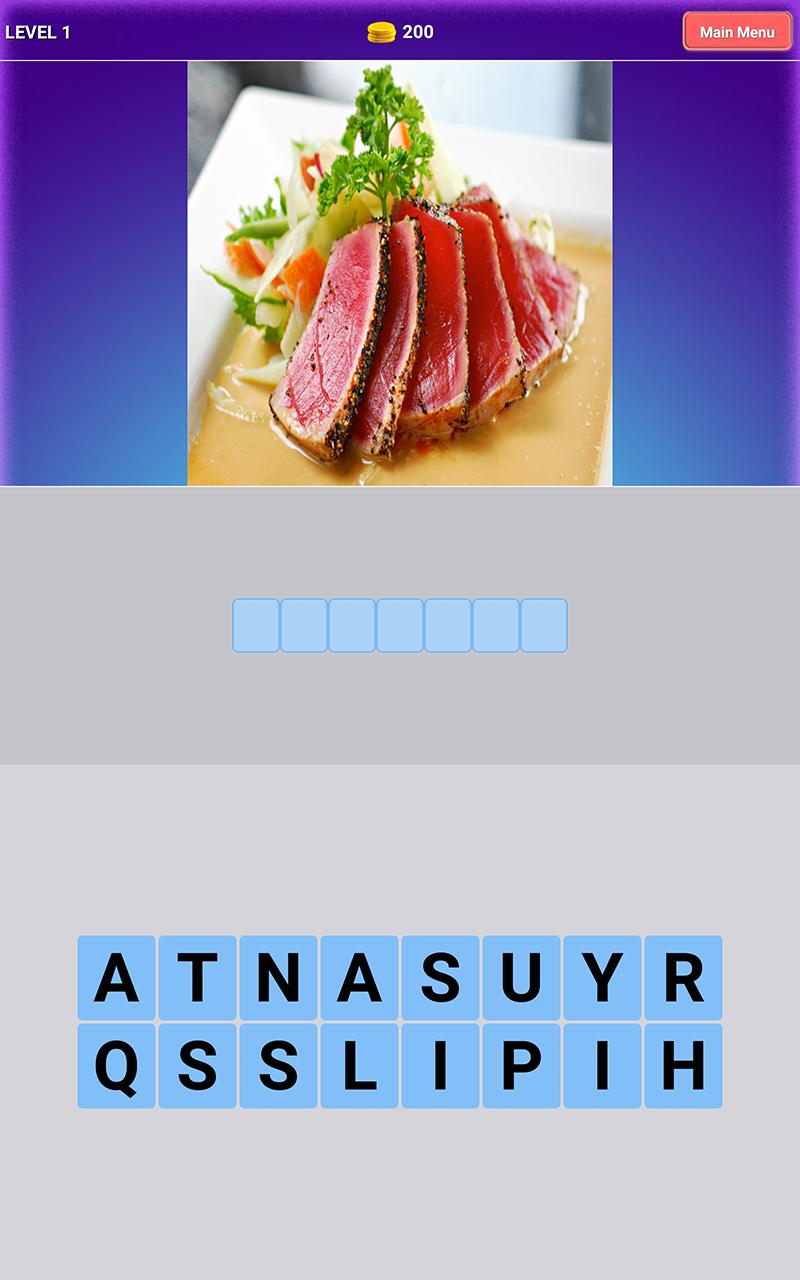Tap the letter Q tile

click(116, 1065)
